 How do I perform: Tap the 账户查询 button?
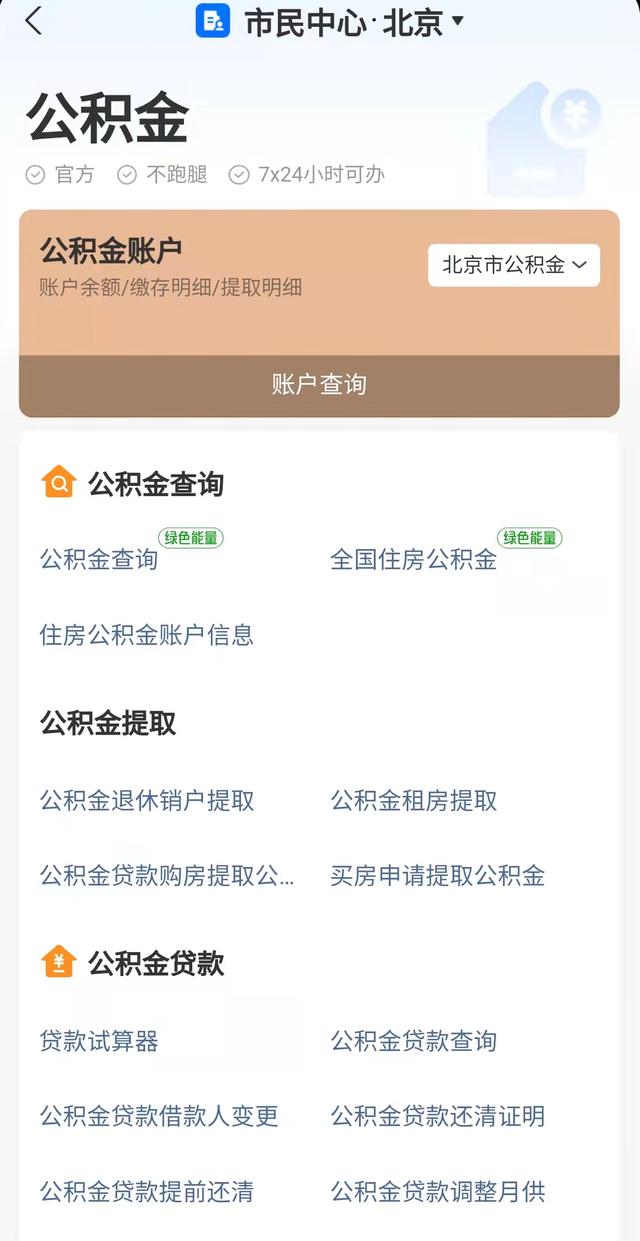point(319,385)
